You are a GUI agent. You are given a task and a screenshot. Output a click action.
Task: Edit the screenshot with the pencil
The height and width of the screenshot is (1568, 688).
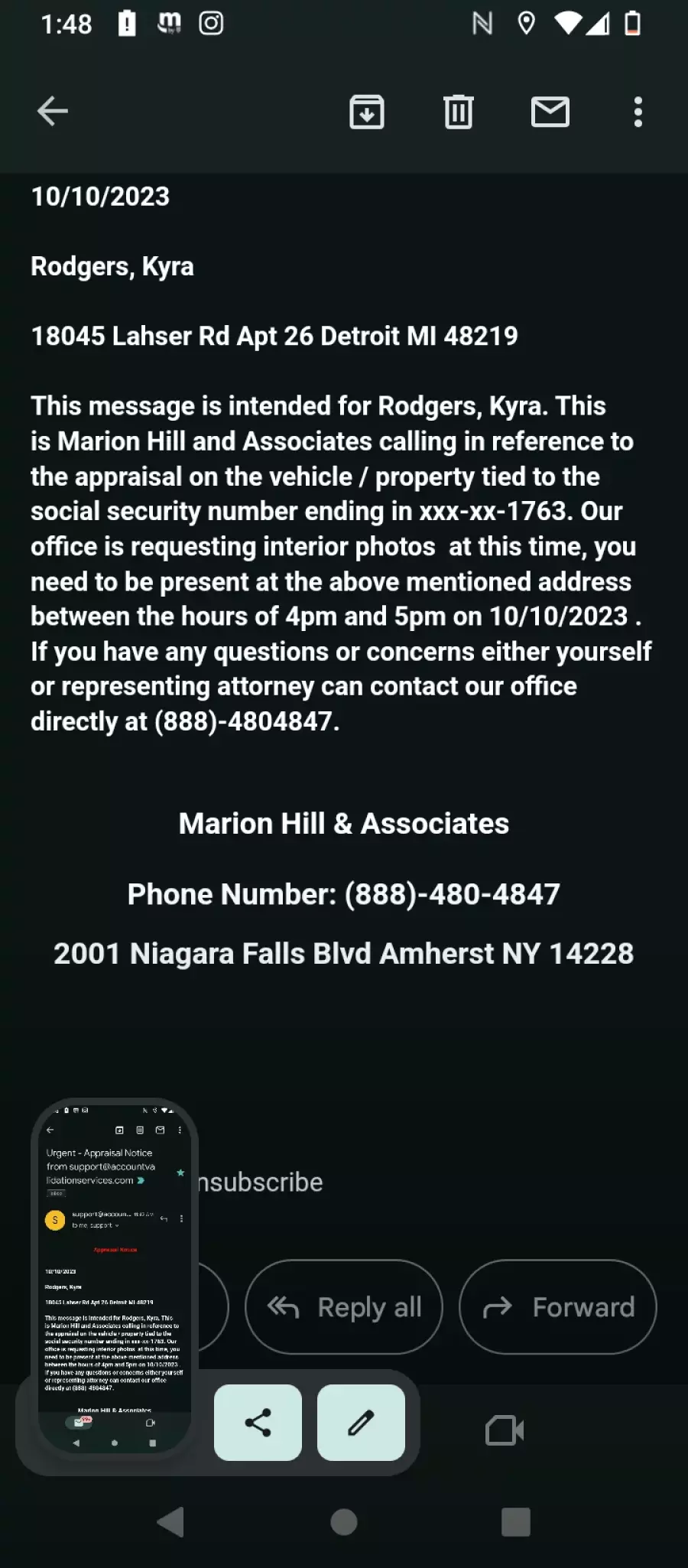click(x=361, y=1422)
